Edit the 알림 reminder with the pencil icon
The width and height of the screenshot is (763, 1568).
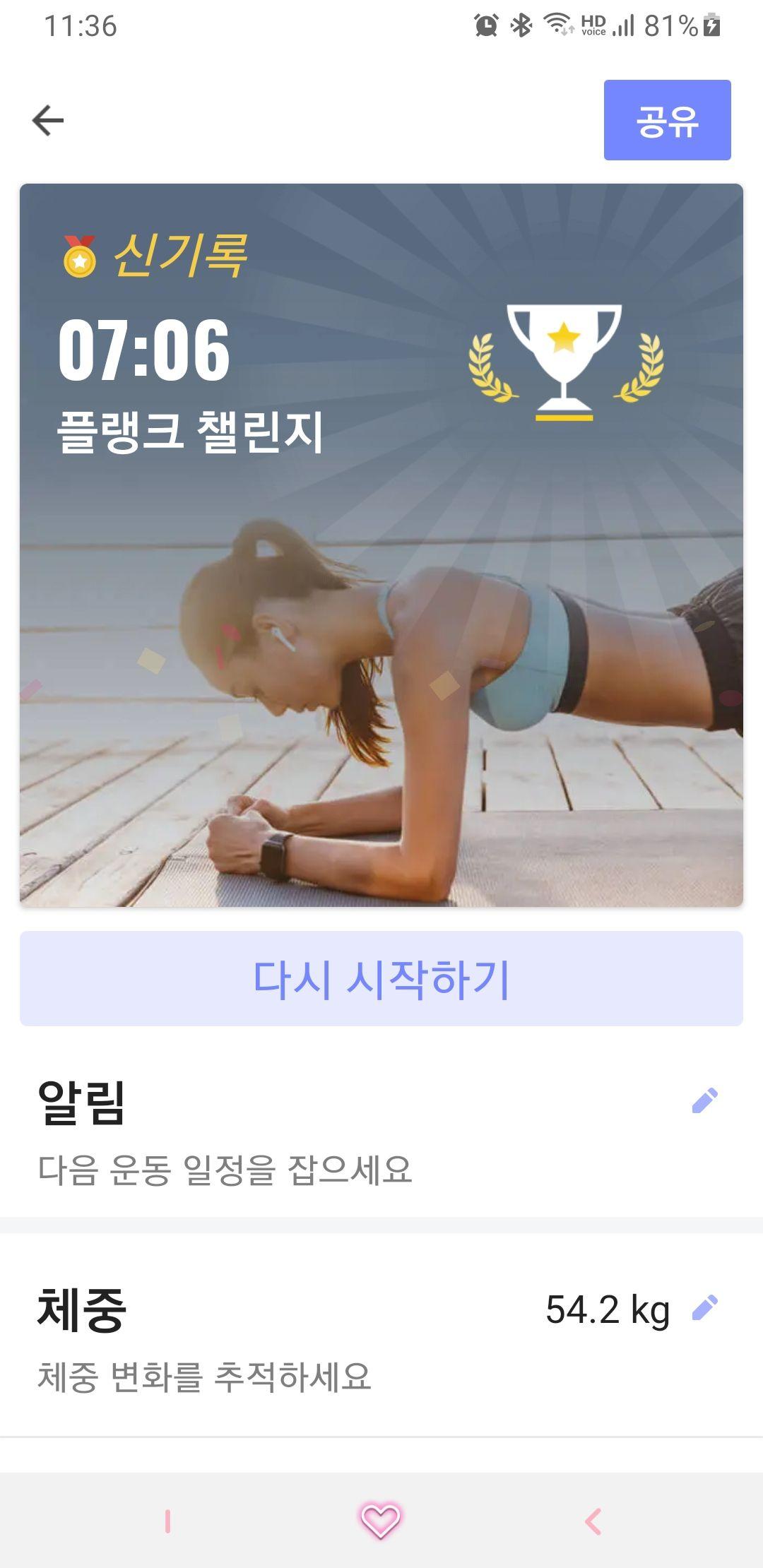click(704, 1100)
